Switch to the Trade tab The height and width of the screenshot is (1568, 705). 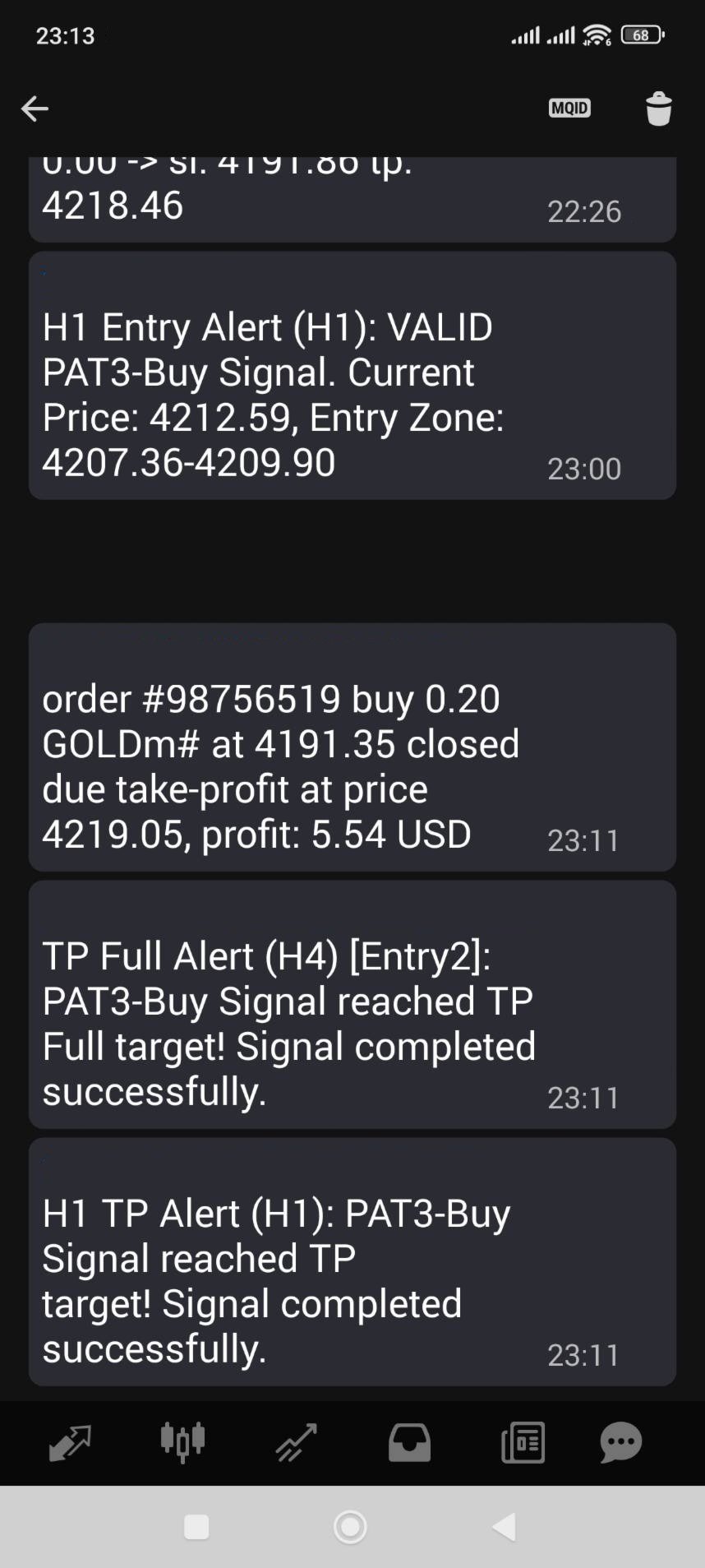pos(296,1442)
